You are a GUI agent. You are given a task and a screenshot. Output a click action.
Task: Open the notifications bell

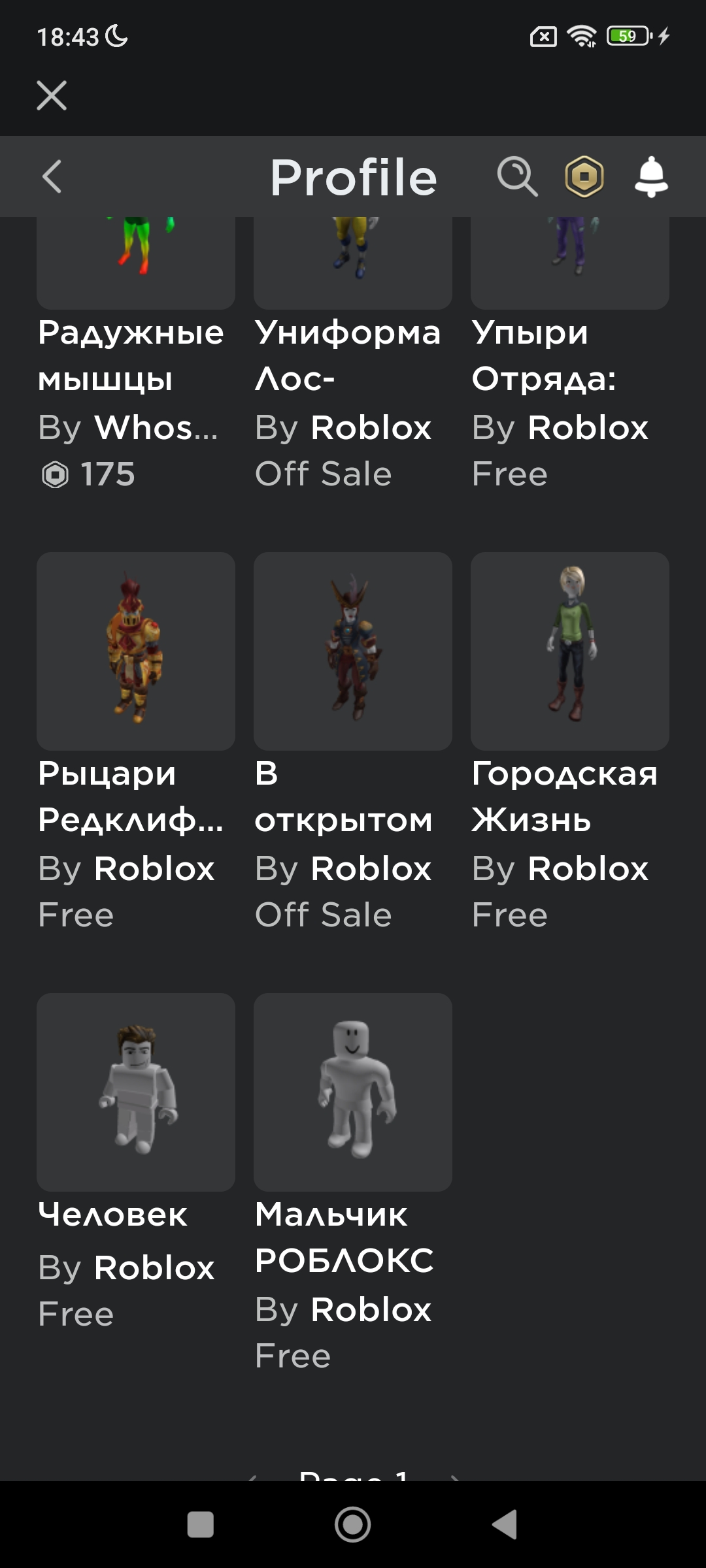[651, 176]
